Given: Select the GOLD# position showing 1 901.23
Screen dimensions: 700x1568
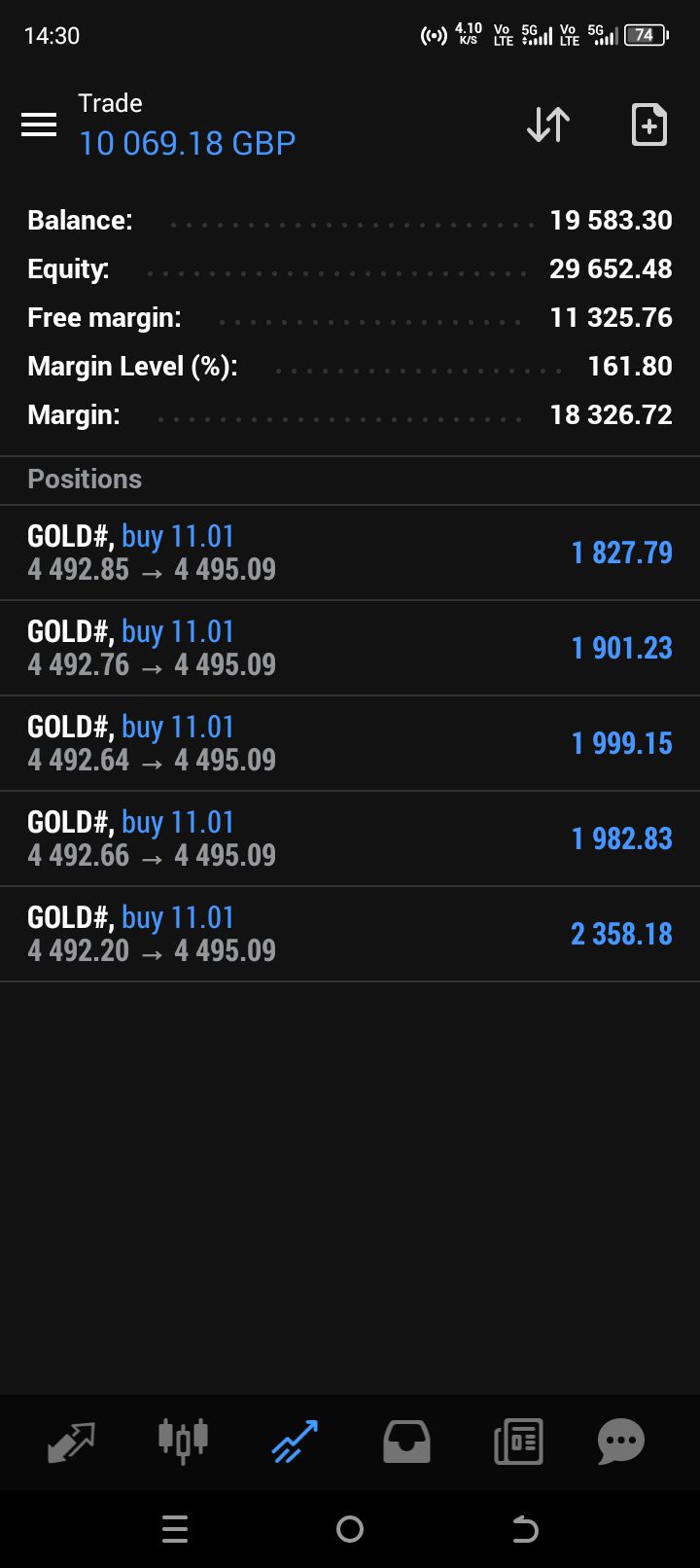Looking at the screenshot, I should 350,648.
